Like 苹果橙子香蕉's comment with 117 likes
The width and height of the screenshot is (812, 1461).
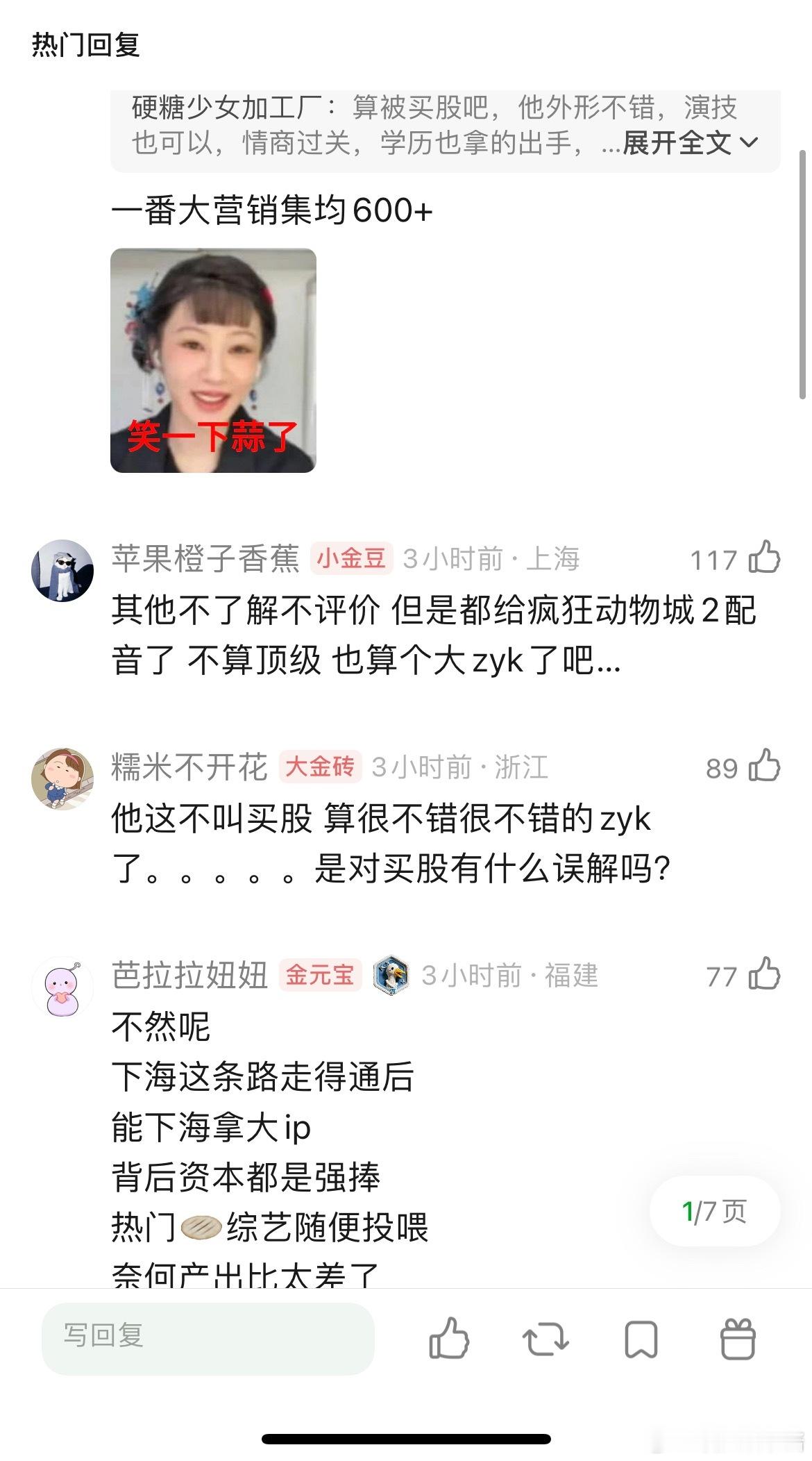(762, 559)
